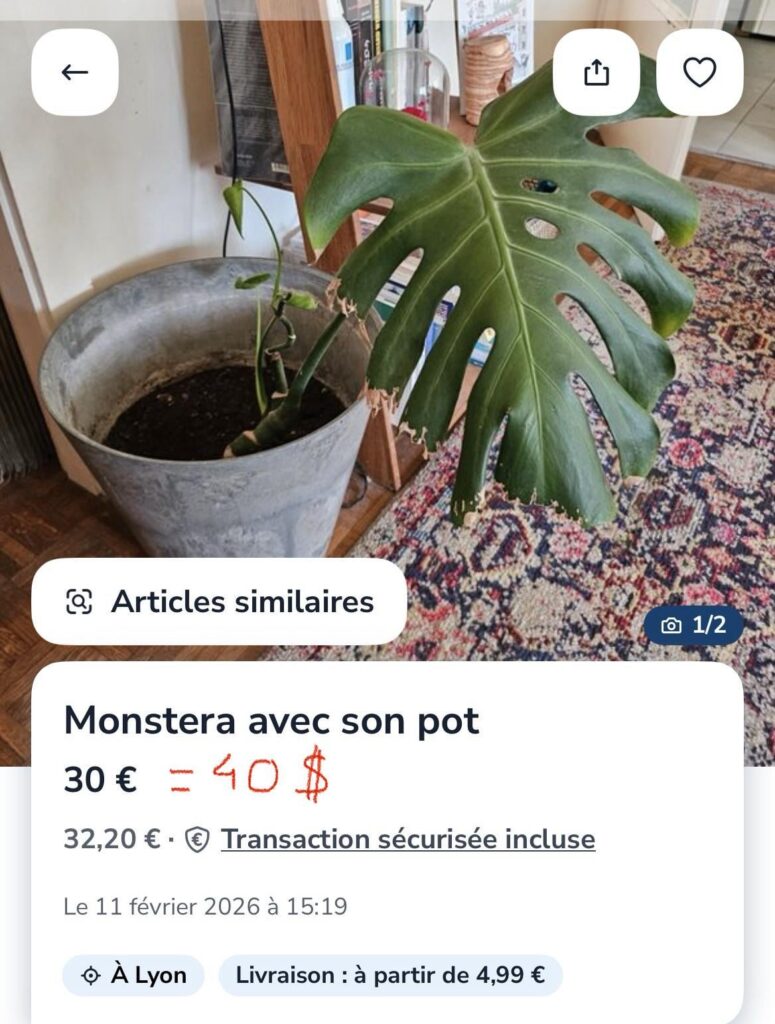775x1024 pixels.
Task: Share this Monstera listing
Action: pyautogui.click(x=596, y=72)
